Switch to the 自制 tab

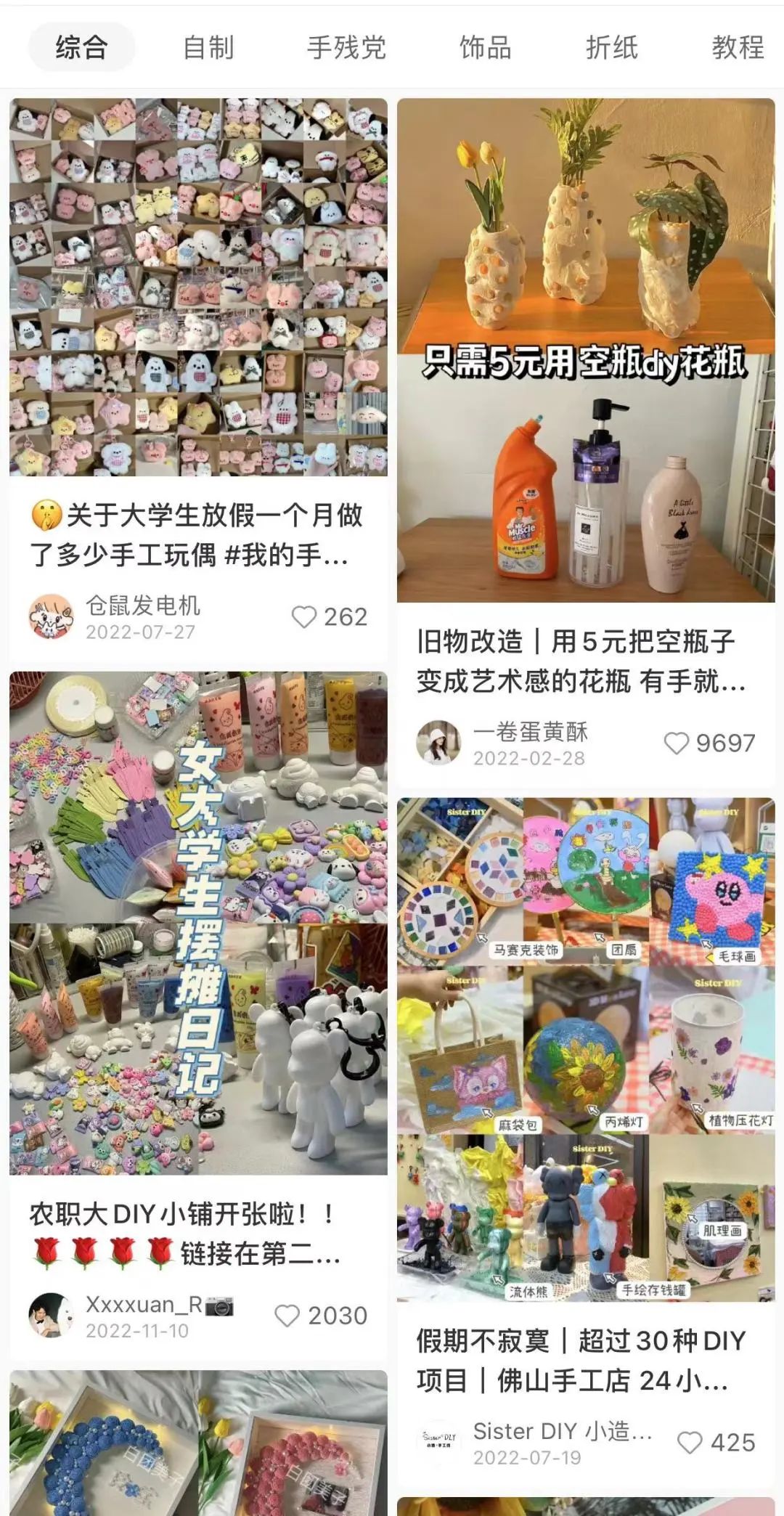point(208,48)
